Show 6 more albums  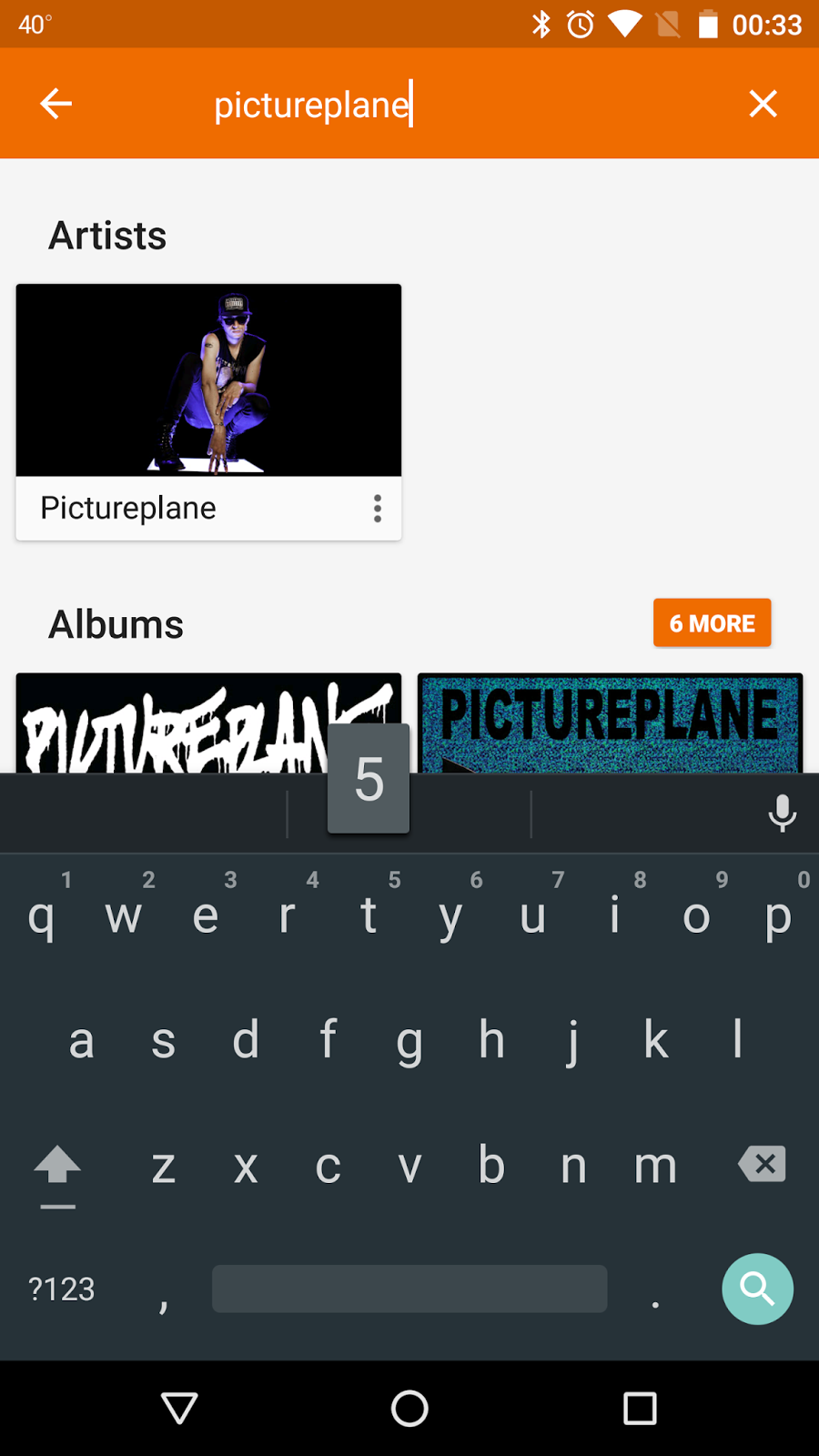712,623
